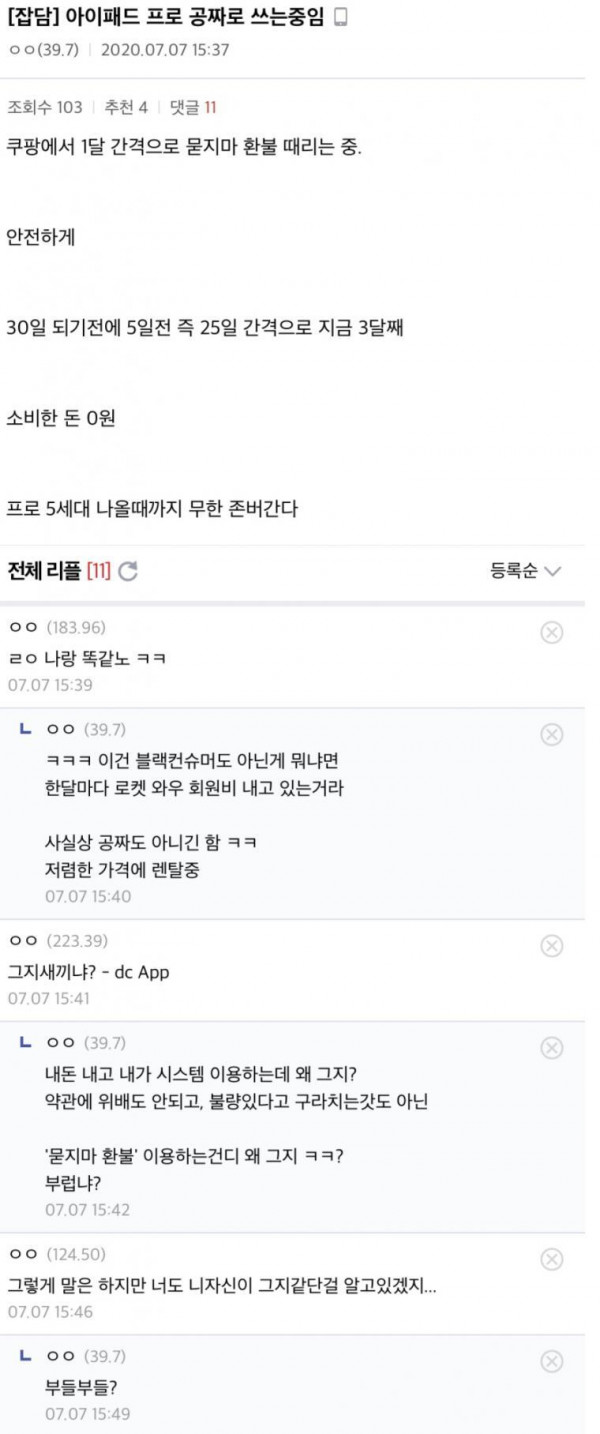This screenshot has width=600, height=1434.
Task: Delete the '그지새끼냐?' comment by ㅇㅇ (223.39)
Action: point(551,946)
